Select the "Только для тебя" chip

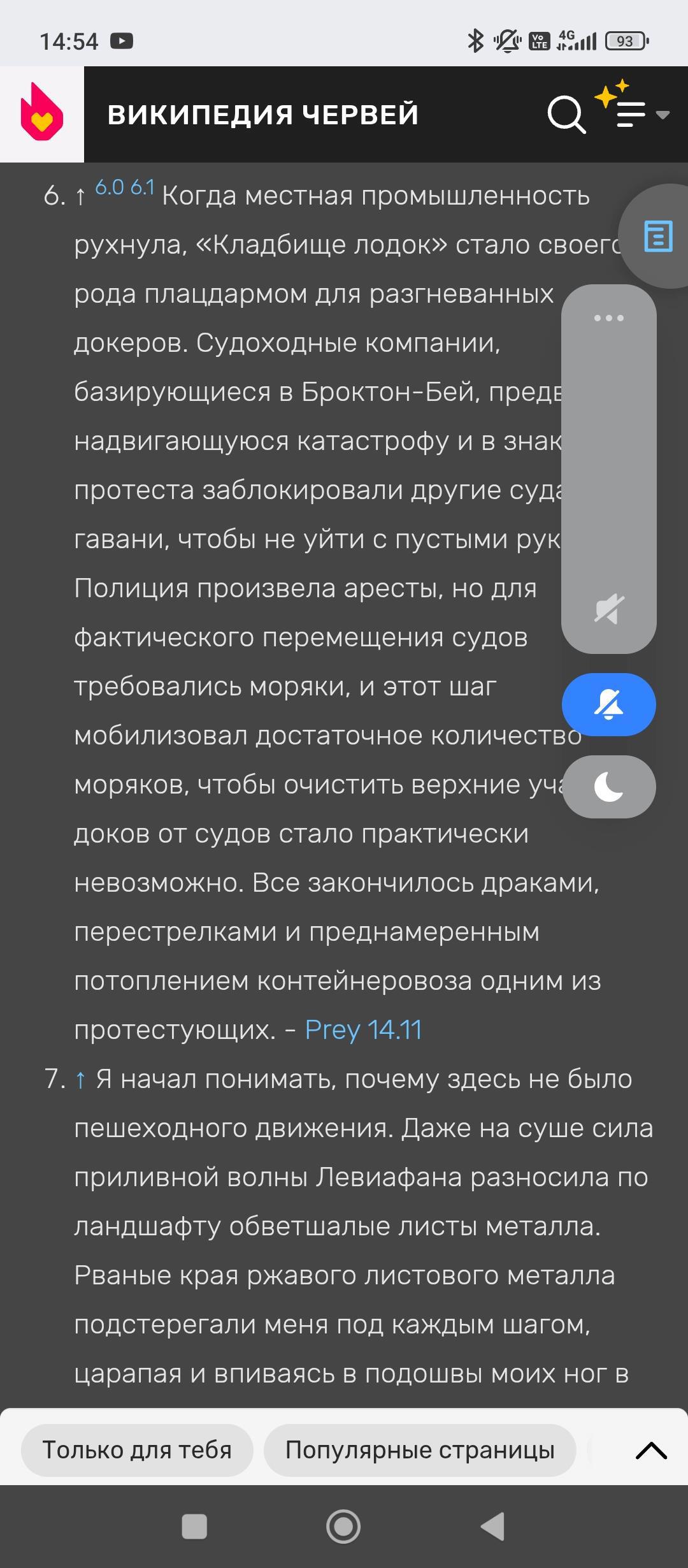(137, 1450)
